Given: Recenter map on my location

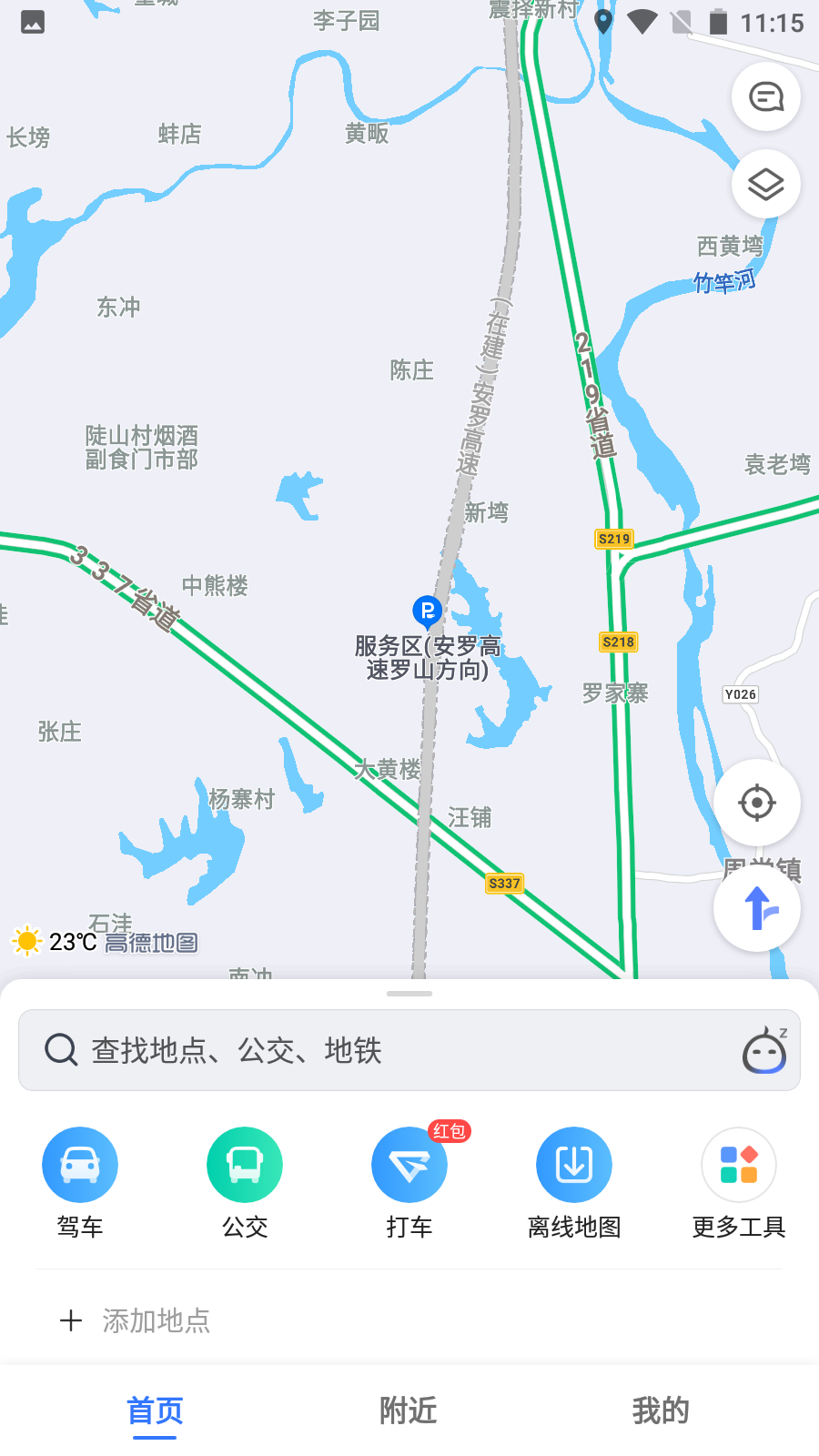Looking at the screenshot, I should point(756,803).
